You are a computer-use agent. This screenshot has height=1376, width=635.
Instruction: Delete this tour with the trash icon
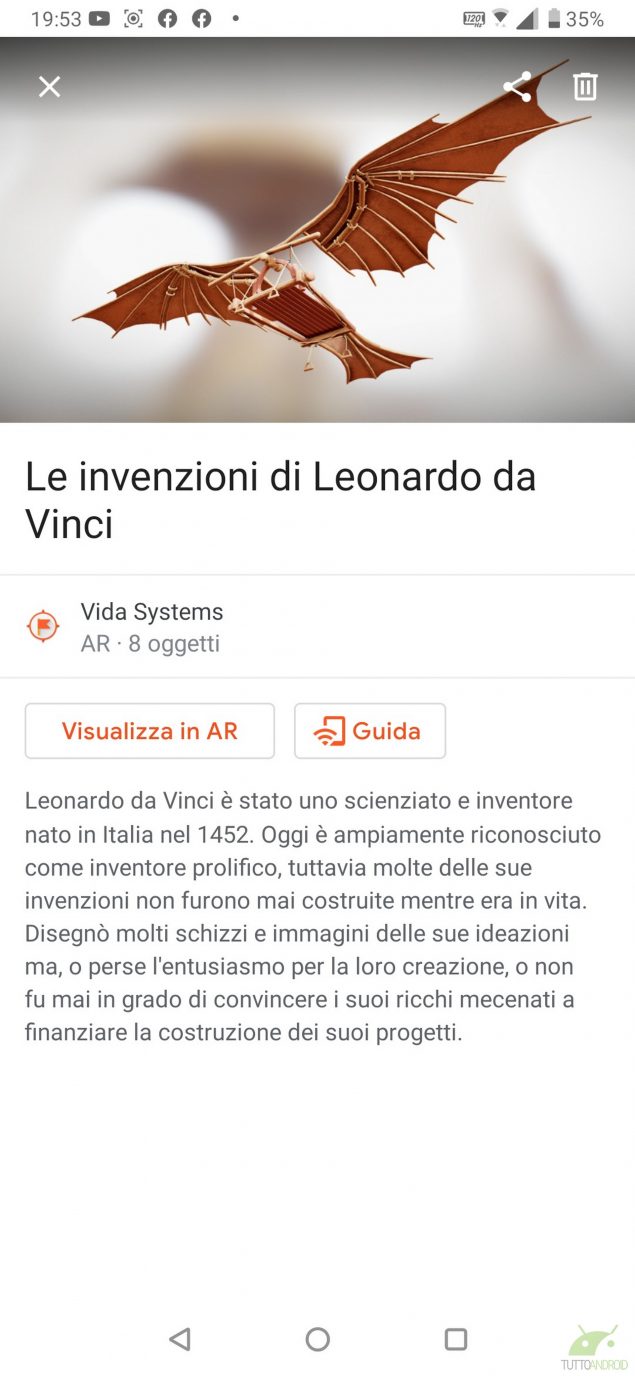tap(585, 87)
